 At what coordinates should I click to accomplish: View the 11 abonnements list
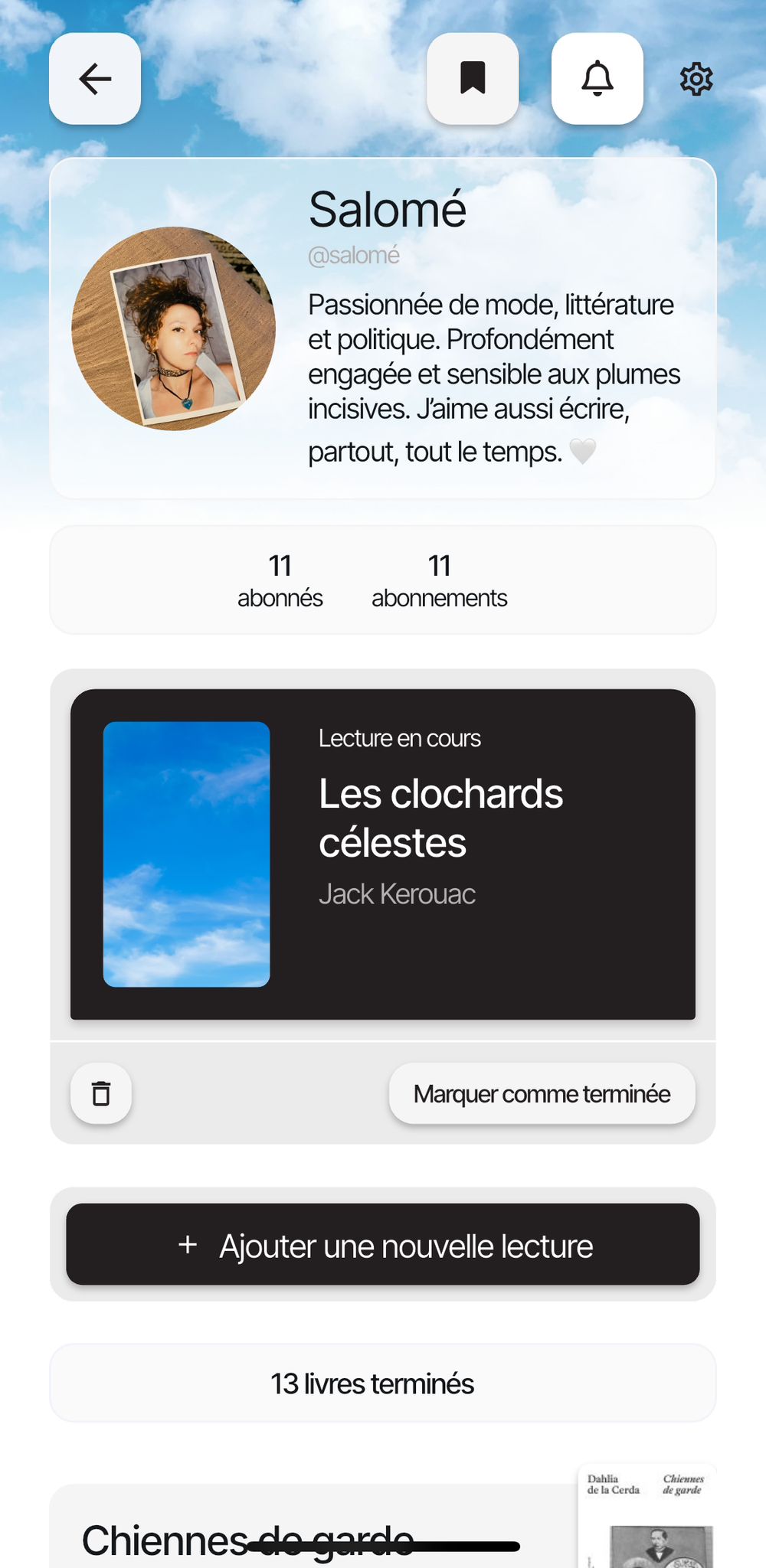439,581
